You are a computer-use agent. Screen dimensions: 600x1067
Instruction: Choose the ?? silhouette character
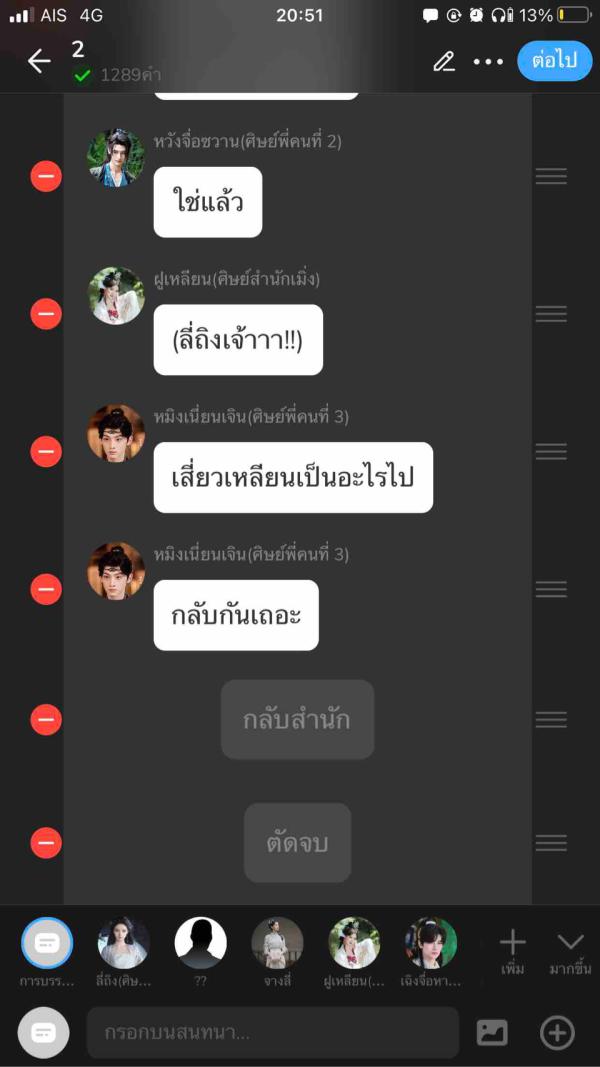(x=201, y=944)
